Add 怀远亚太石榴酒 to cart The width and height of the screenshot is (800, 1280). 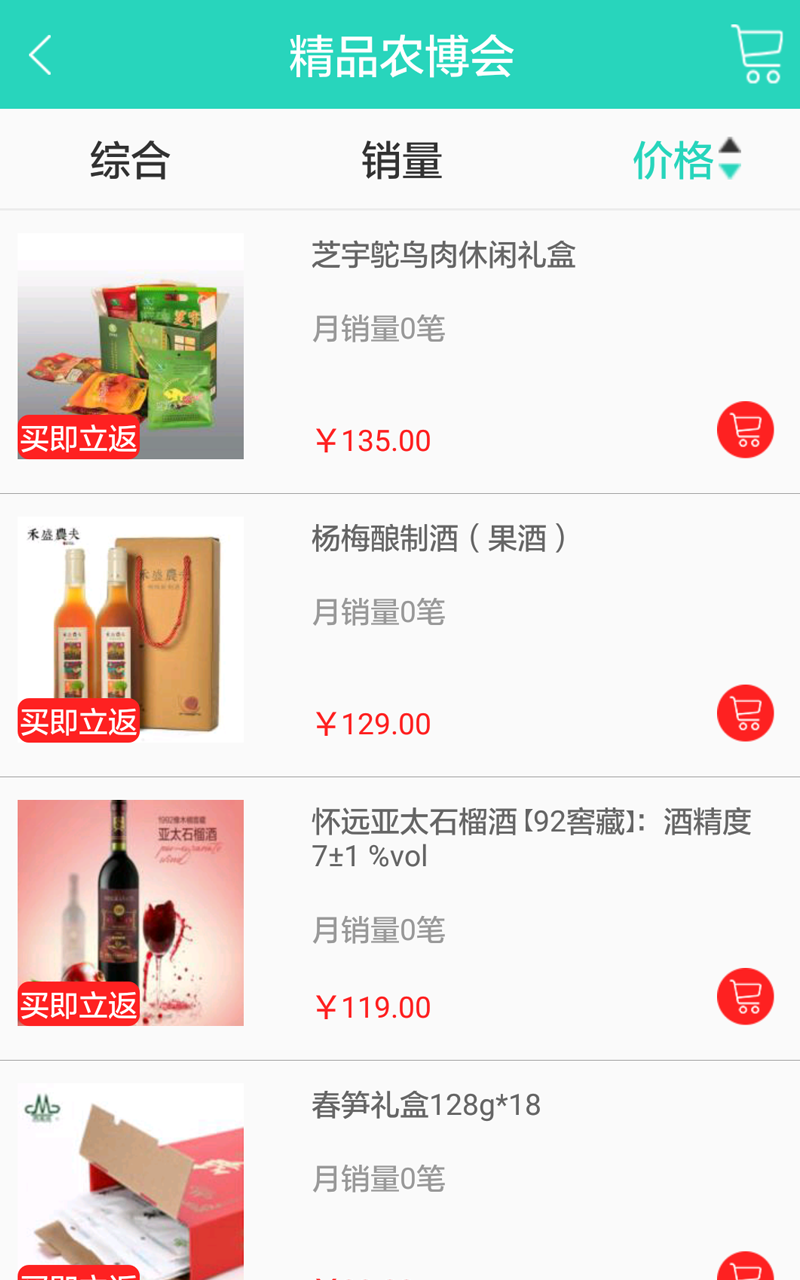coord(745,996)
